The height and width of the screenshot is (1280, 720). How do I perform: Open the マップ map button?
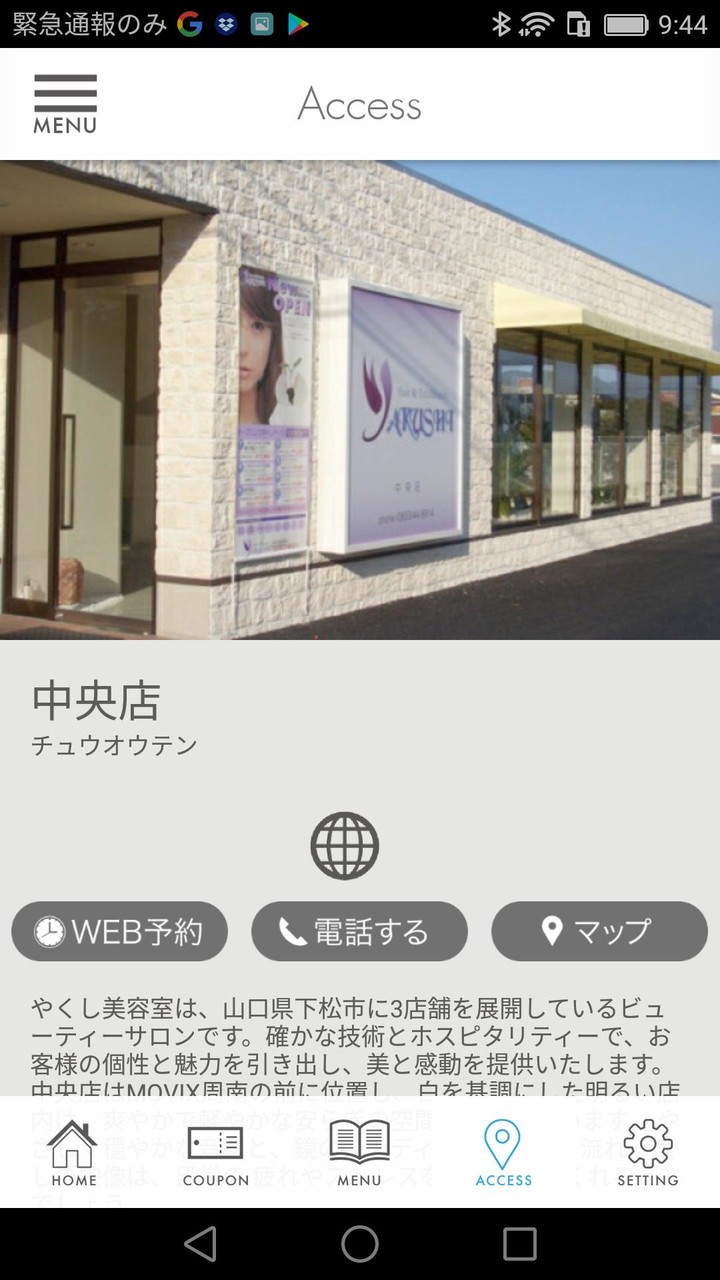599,931
